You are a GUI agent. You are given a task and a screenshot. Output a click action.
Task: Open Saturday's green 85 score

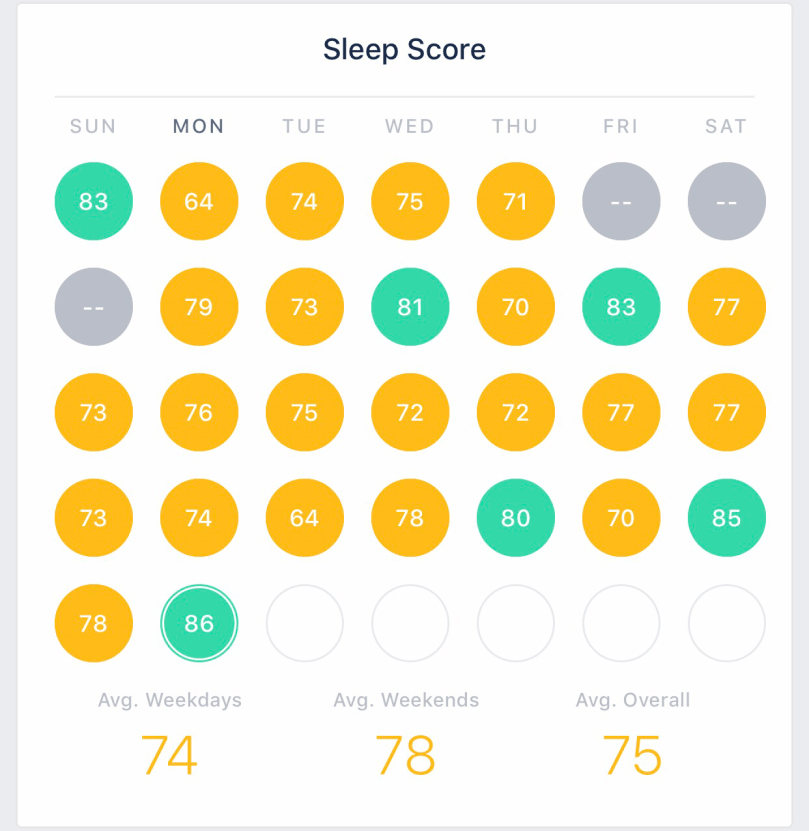726,518
